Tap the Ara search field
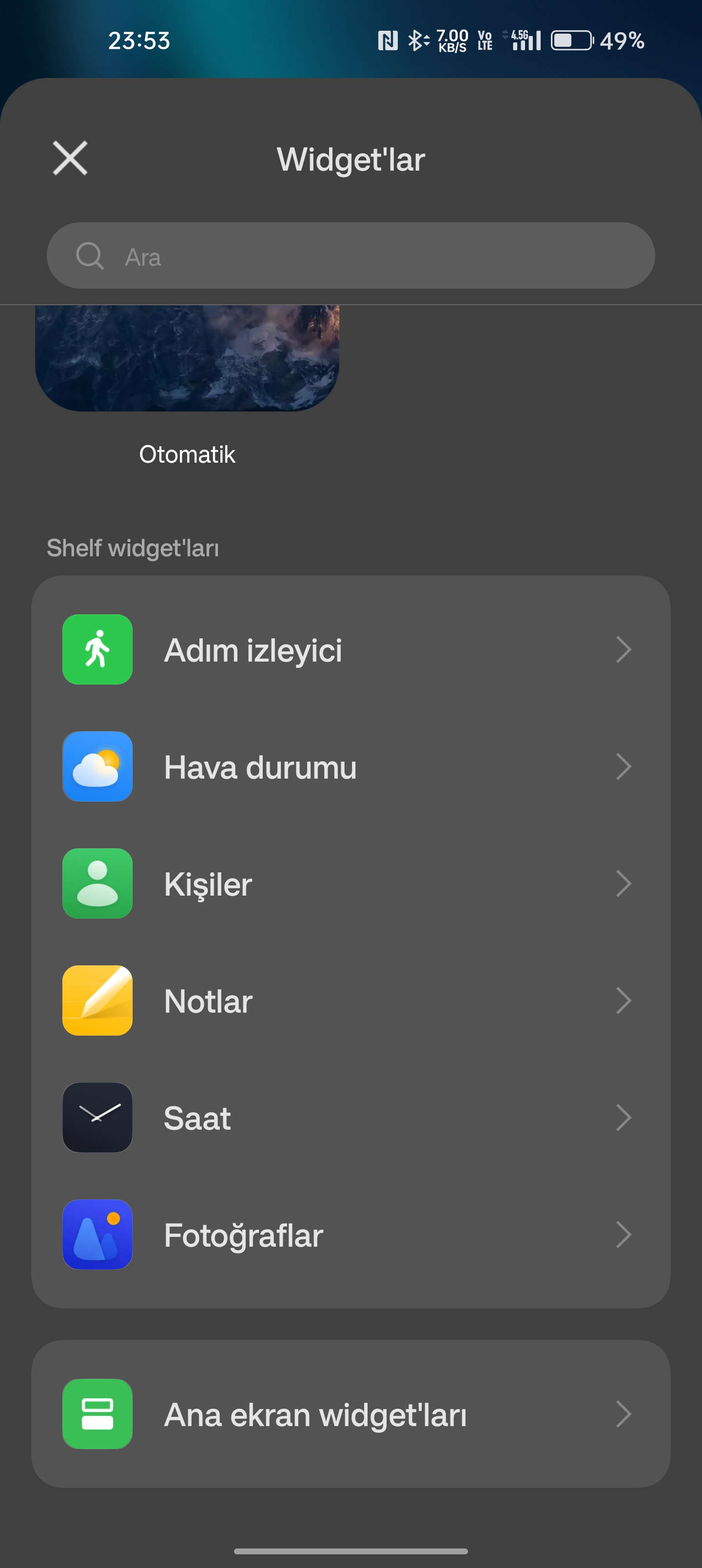This screenshot has height=1568, width=702. pos(351,255)
